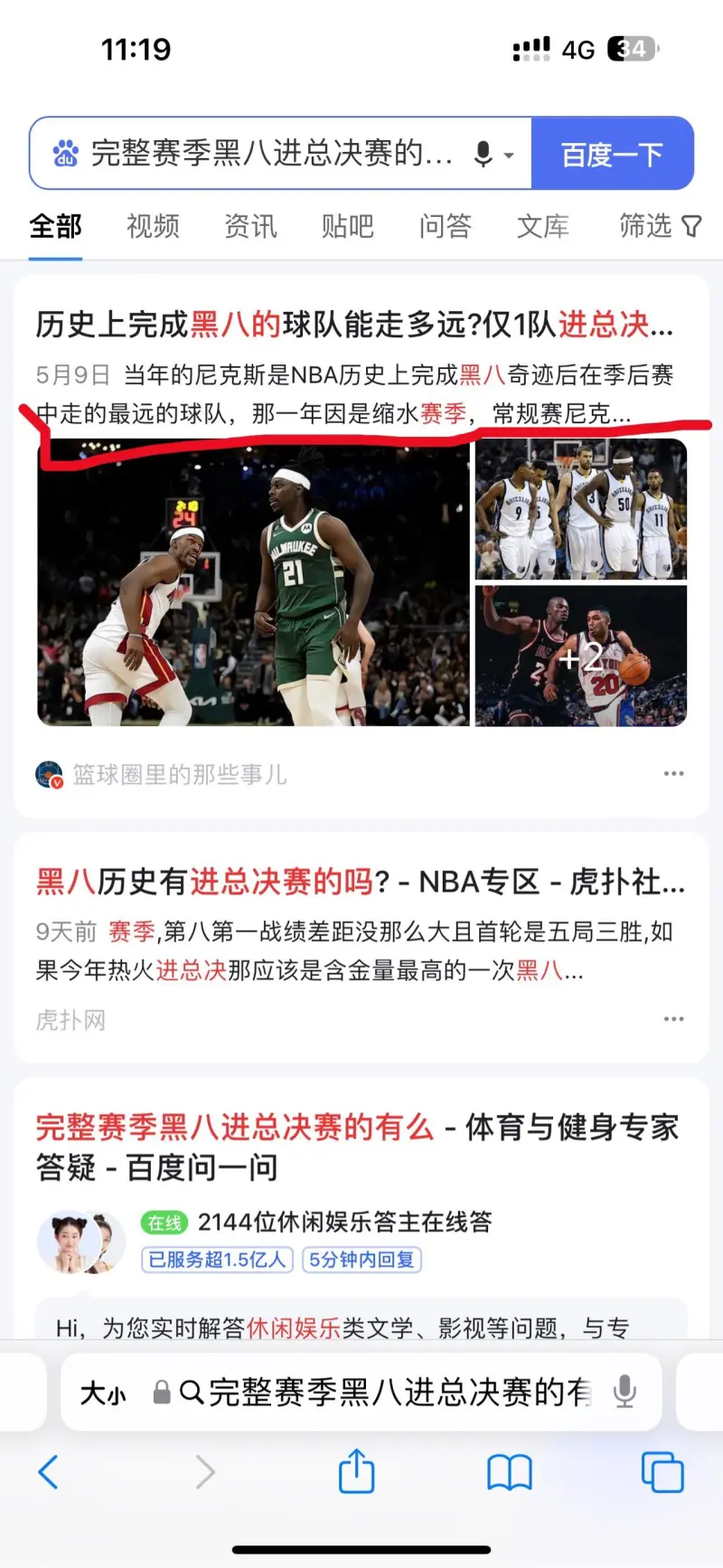723x1568 pixels.
Task: Open Safari page settings 大小 button
Action: 103,1393
